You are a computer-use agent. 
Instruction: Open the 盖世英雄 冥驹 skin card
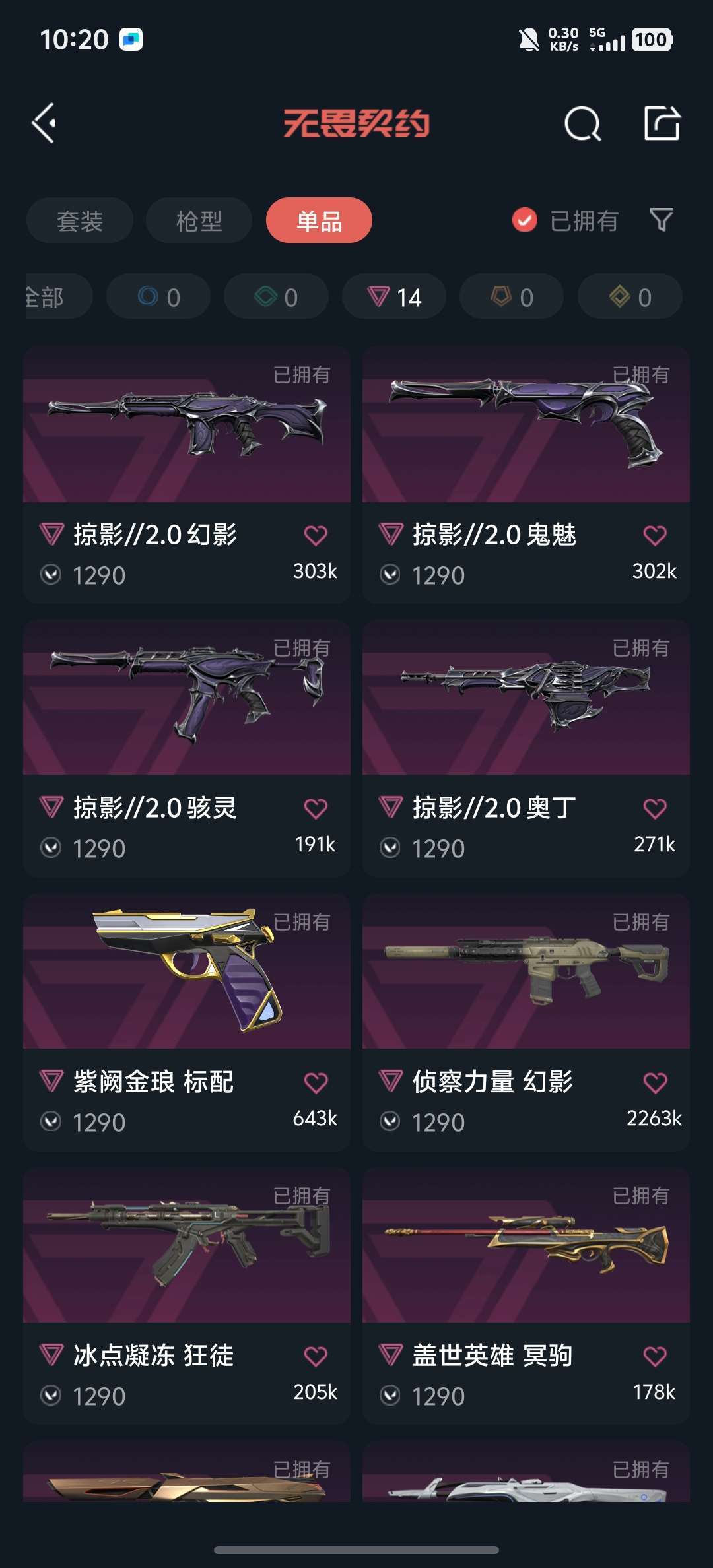(526, 1296)
